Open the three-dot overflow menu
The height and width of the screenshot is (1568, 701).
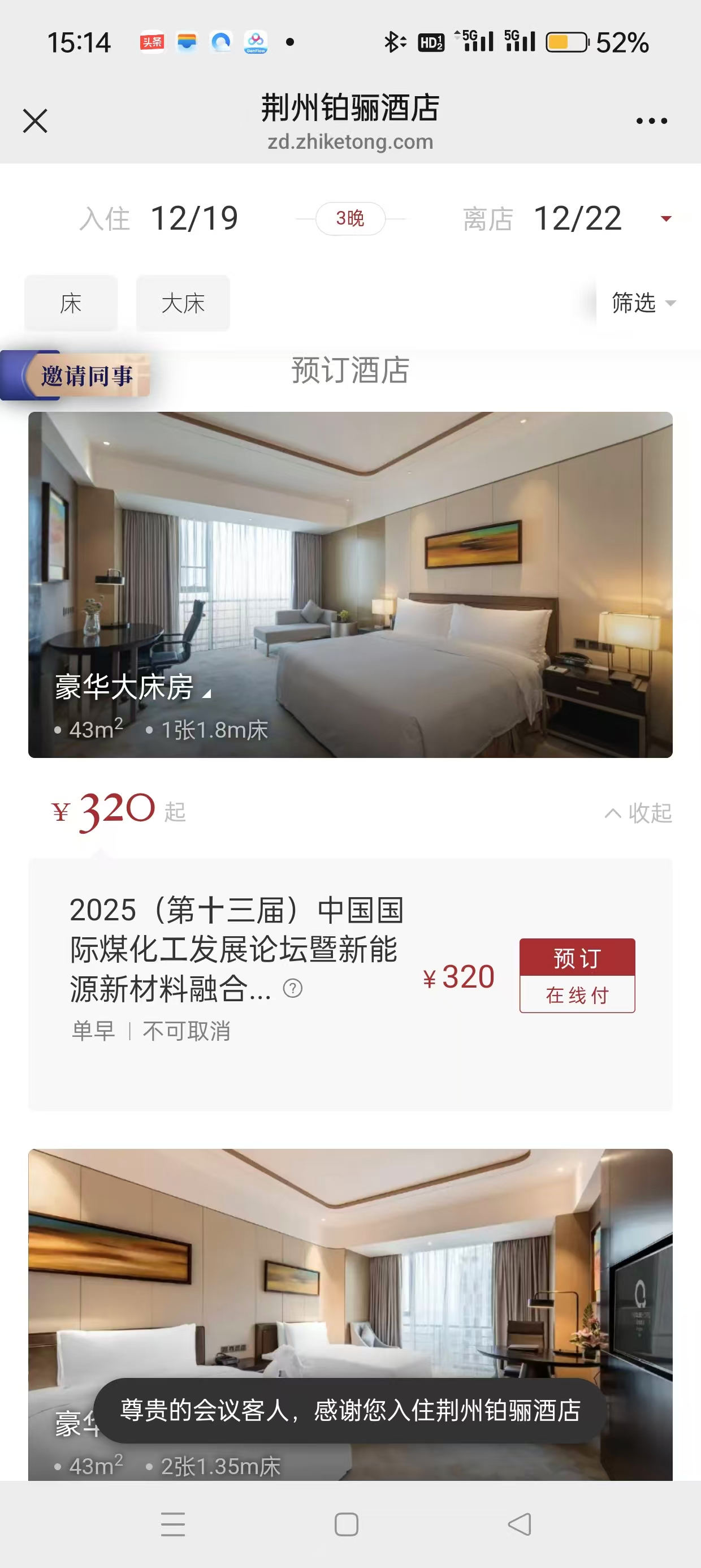tap(651, 121)
